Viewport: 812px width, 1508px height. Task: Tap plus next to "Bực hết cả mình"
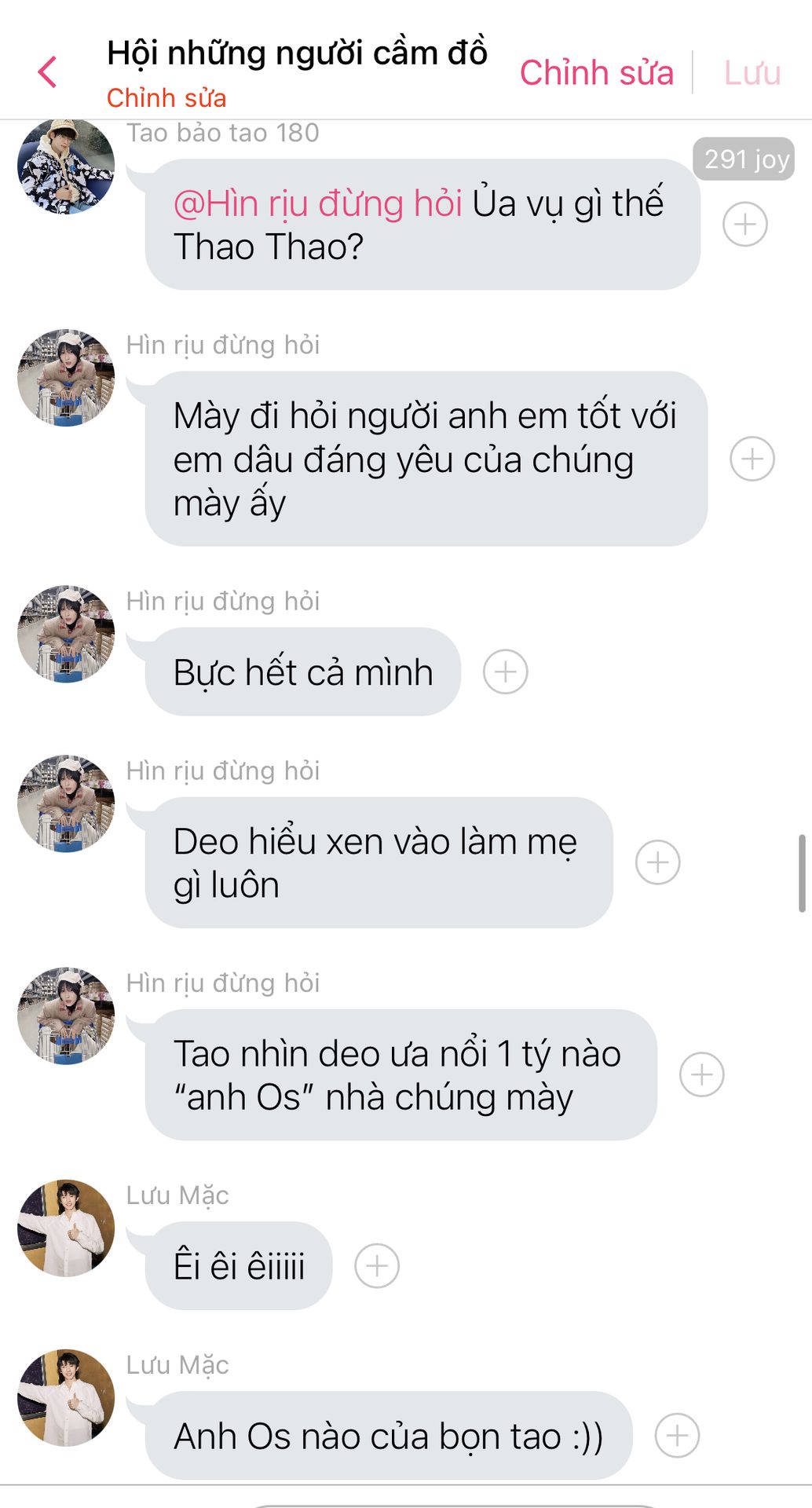pyautogui.click(x=505, y=672)
